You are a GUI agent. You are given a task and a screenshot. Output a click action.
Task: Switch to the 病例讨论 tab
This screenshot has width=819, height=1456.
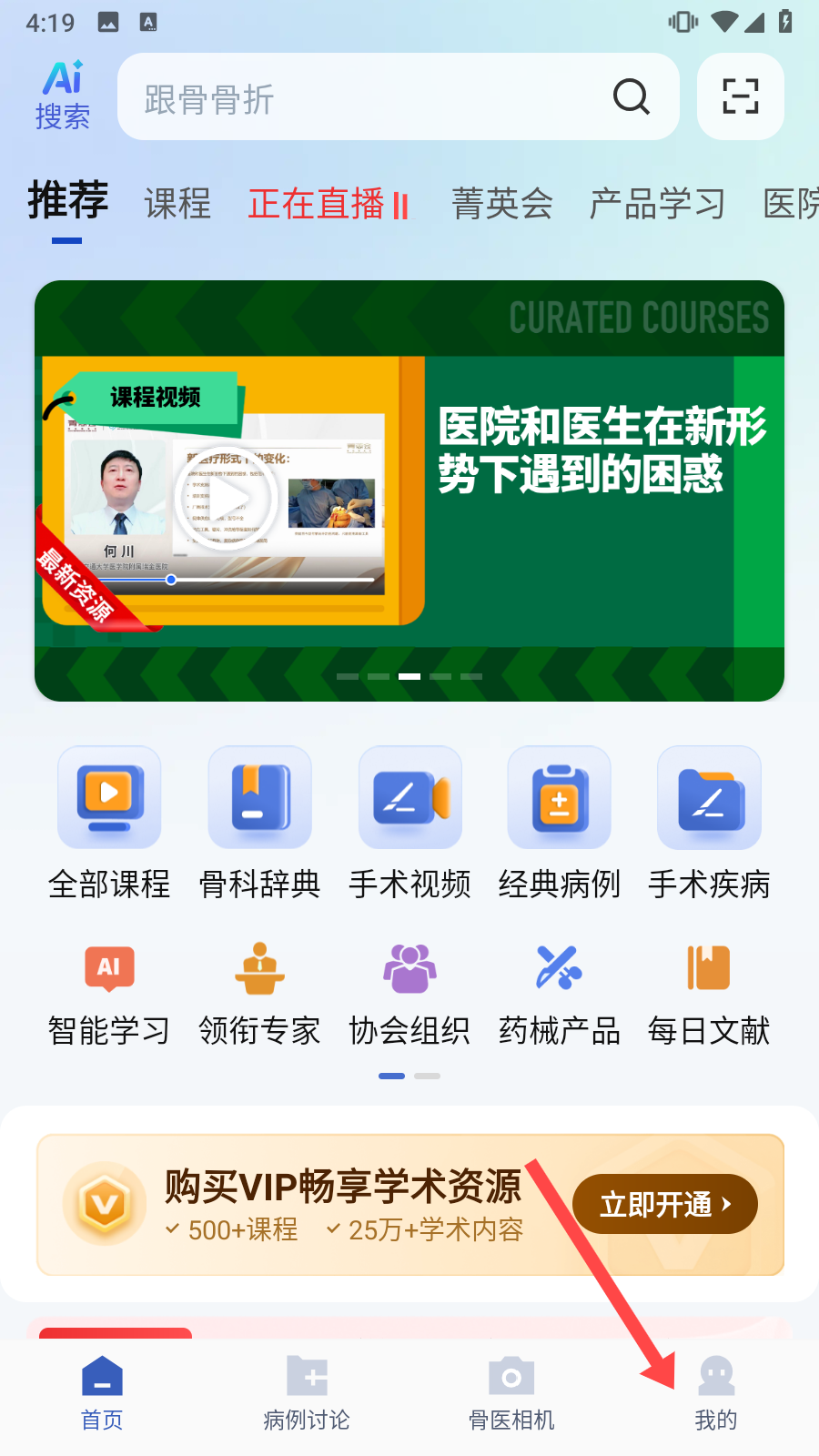coord(307,1393)
